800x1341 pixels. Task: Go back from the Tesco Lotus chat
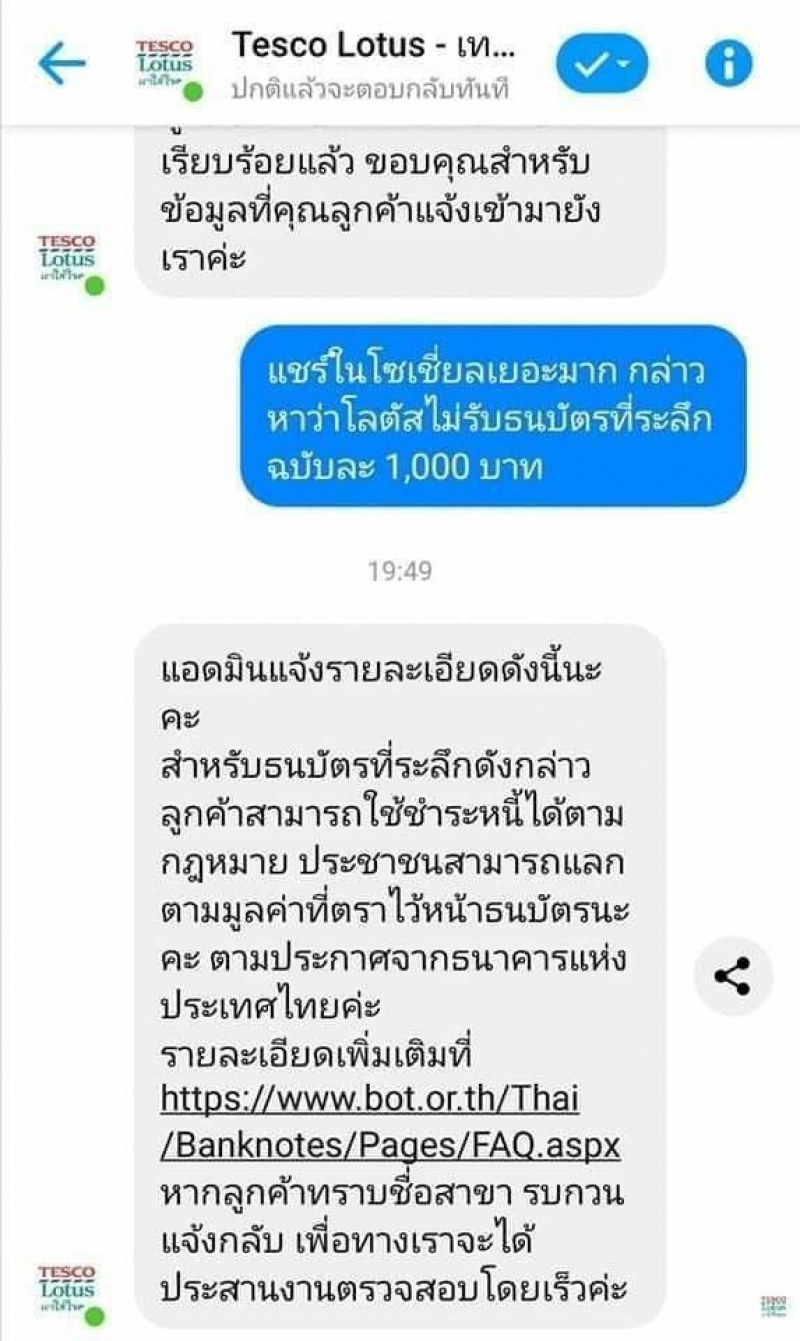pos(61,64)
